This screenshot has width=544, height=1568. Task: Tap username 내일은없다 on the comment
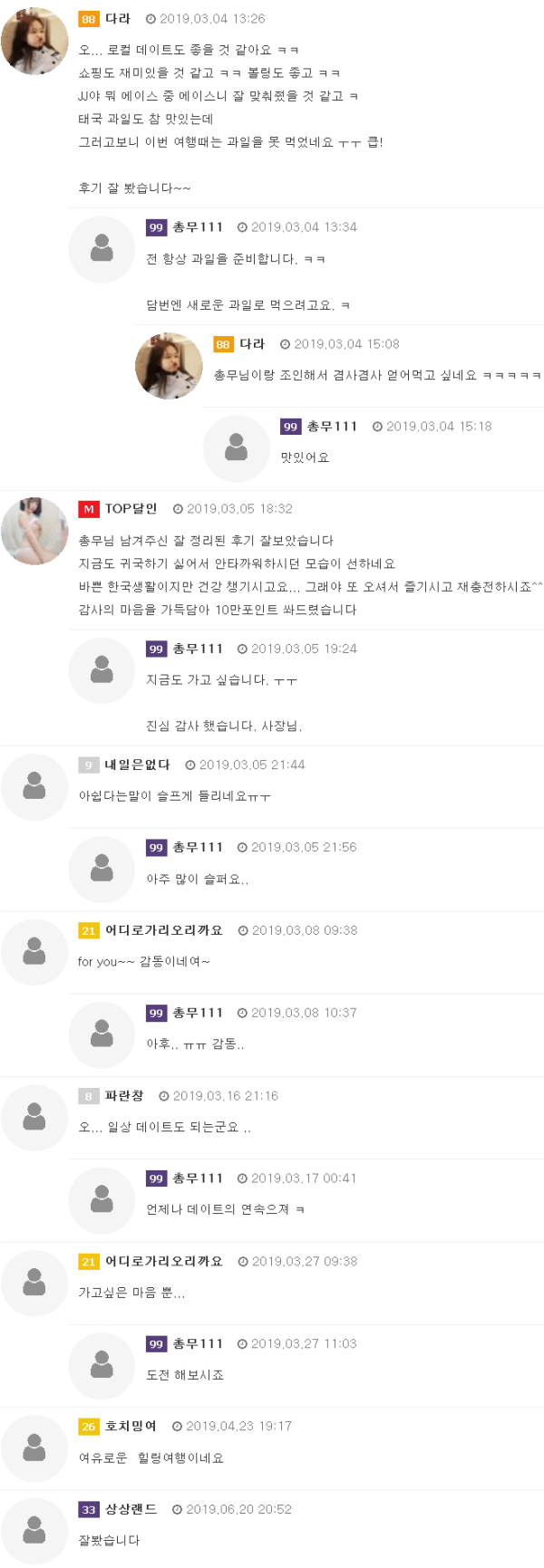click(137, 765)
